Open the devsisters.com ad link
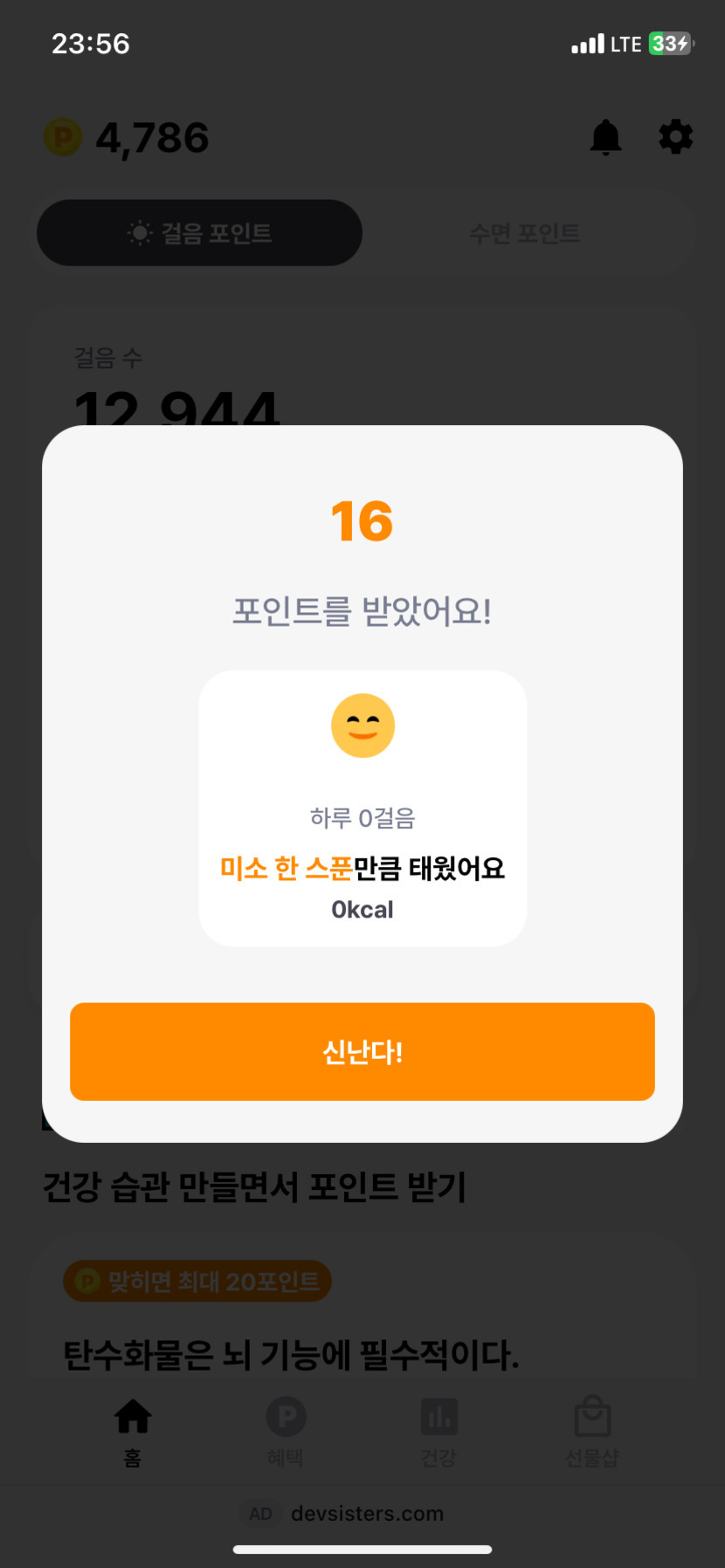Viewport: 725px width, 1568px height. [367, 1514]
